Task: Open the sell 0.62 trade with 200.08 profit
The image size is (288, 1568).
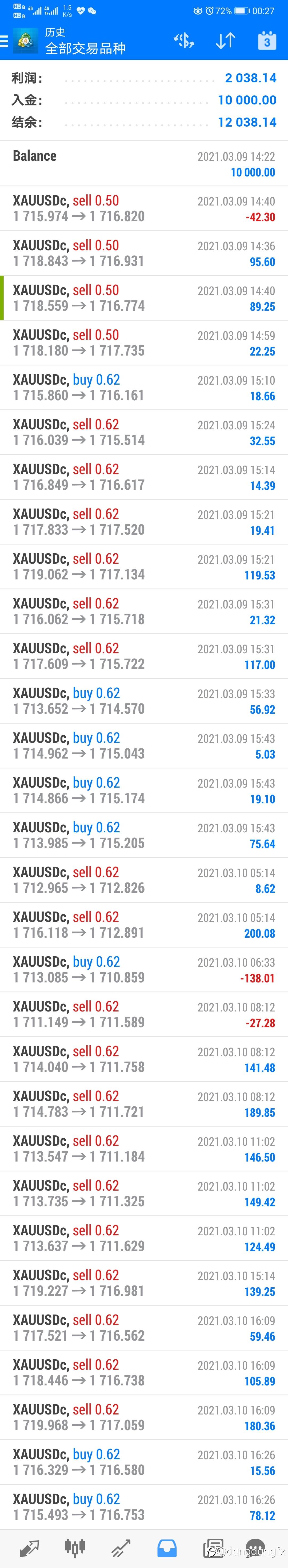Action: click(x=144, y=925)
